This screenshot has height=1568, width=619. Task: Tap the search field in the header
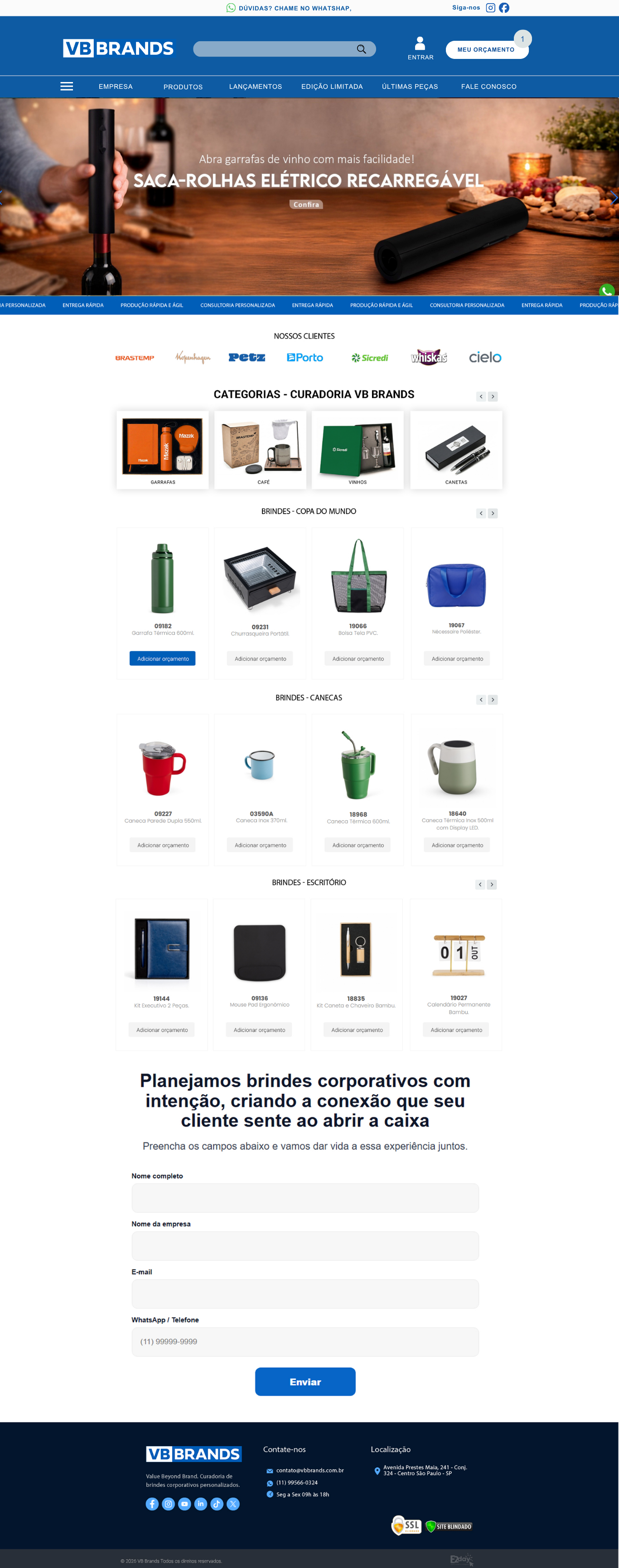tap(274, 49)
